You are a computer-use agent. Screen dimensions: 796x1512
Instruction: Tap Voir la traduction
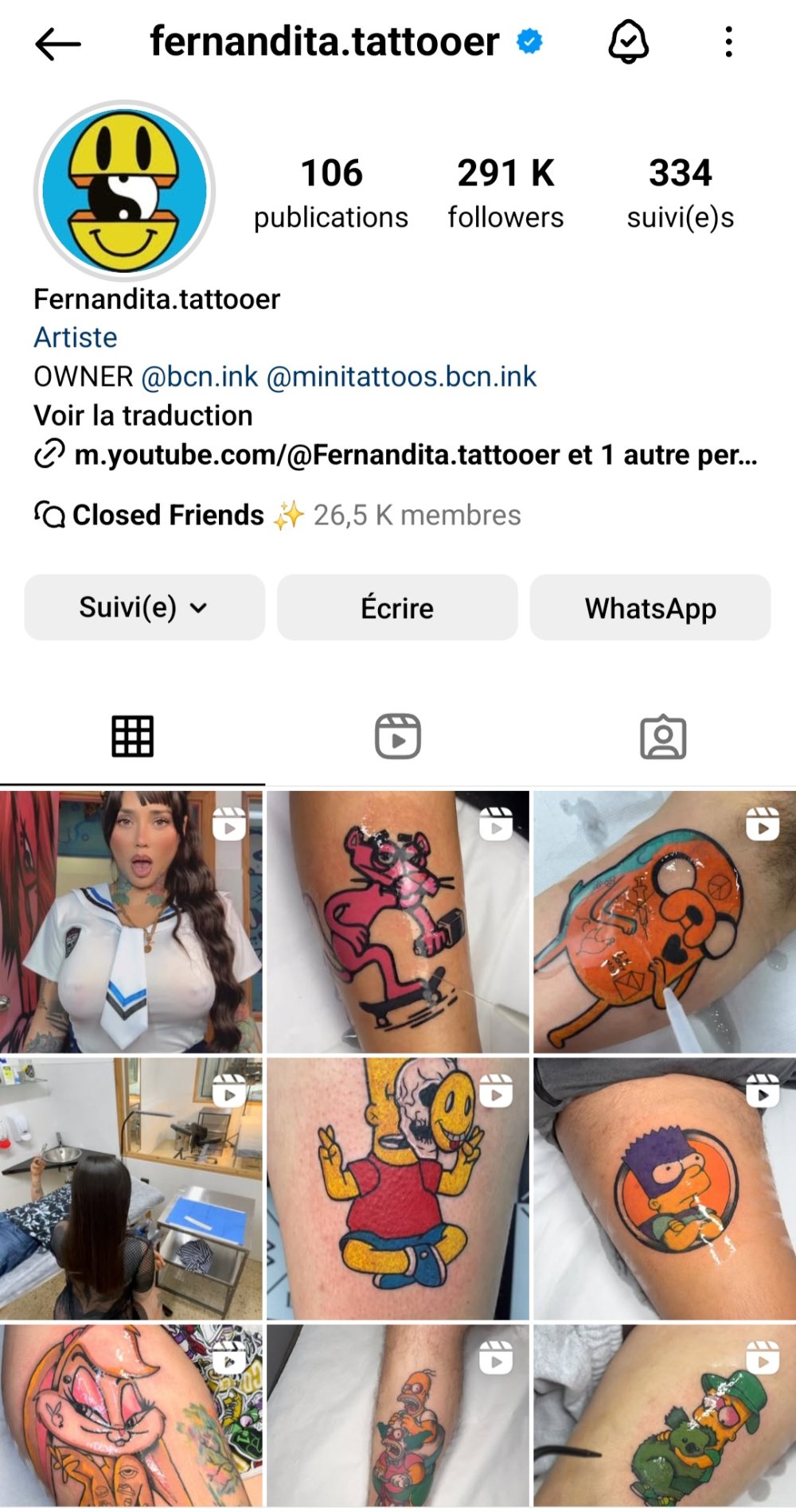tap(143, 415)
